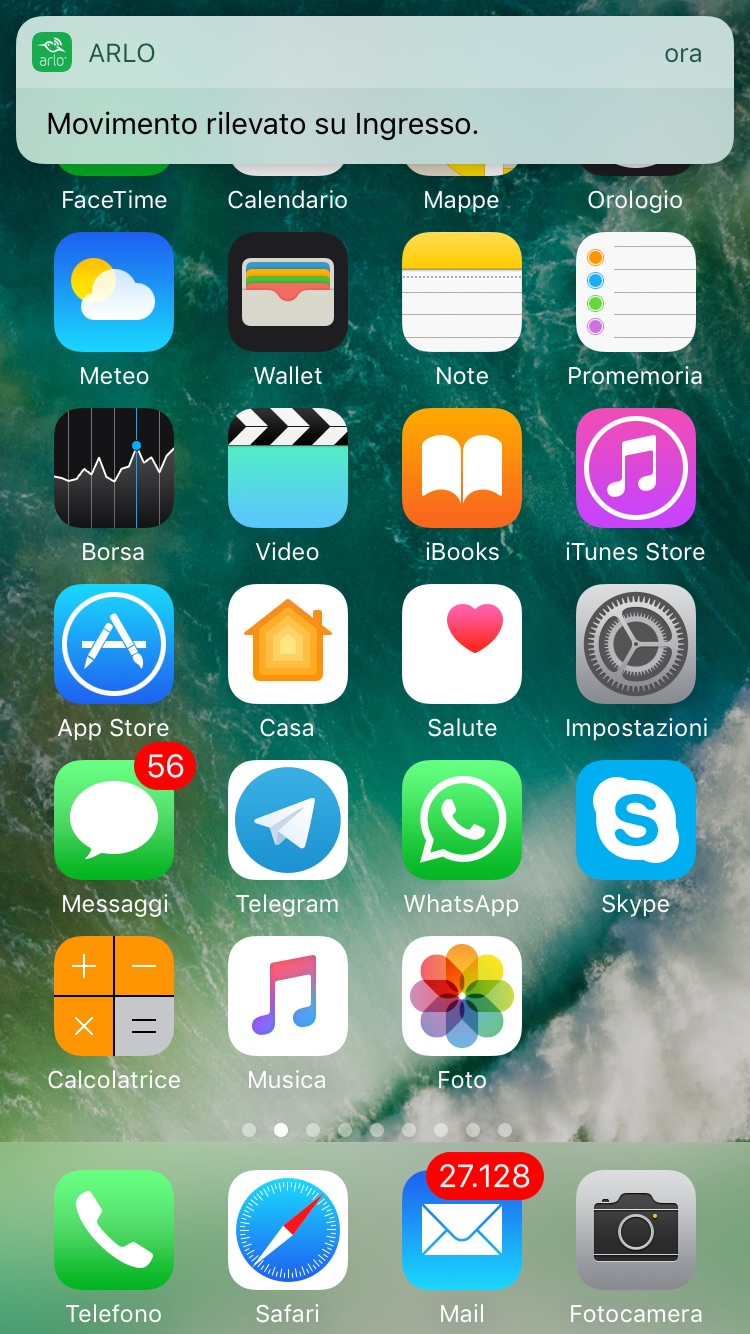Screen dimensions: 750x1334
Task: Launch Safari from the dock
Action: pos(288,1230)
